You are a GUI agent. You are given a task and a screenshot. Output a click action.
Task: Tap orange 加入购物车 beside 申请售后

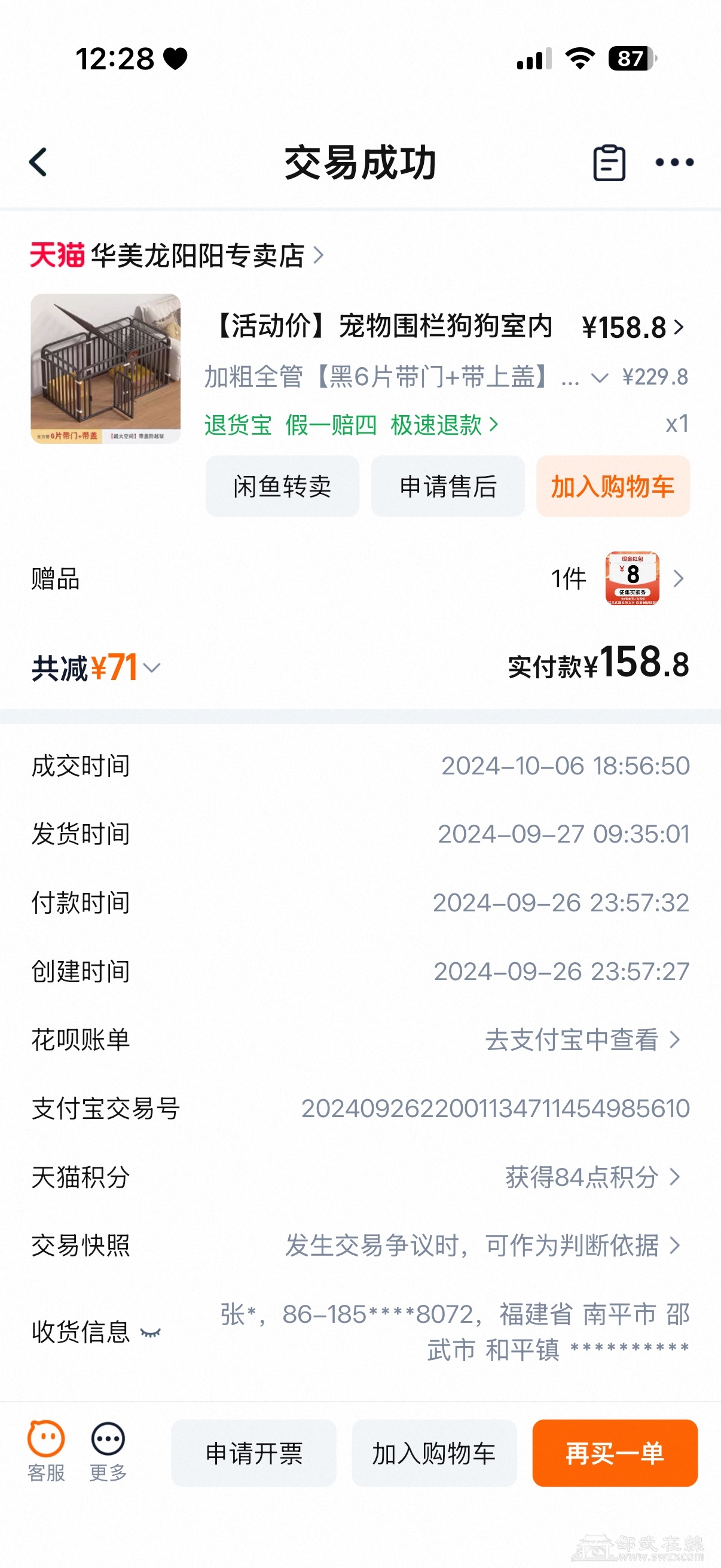(613, 487)
